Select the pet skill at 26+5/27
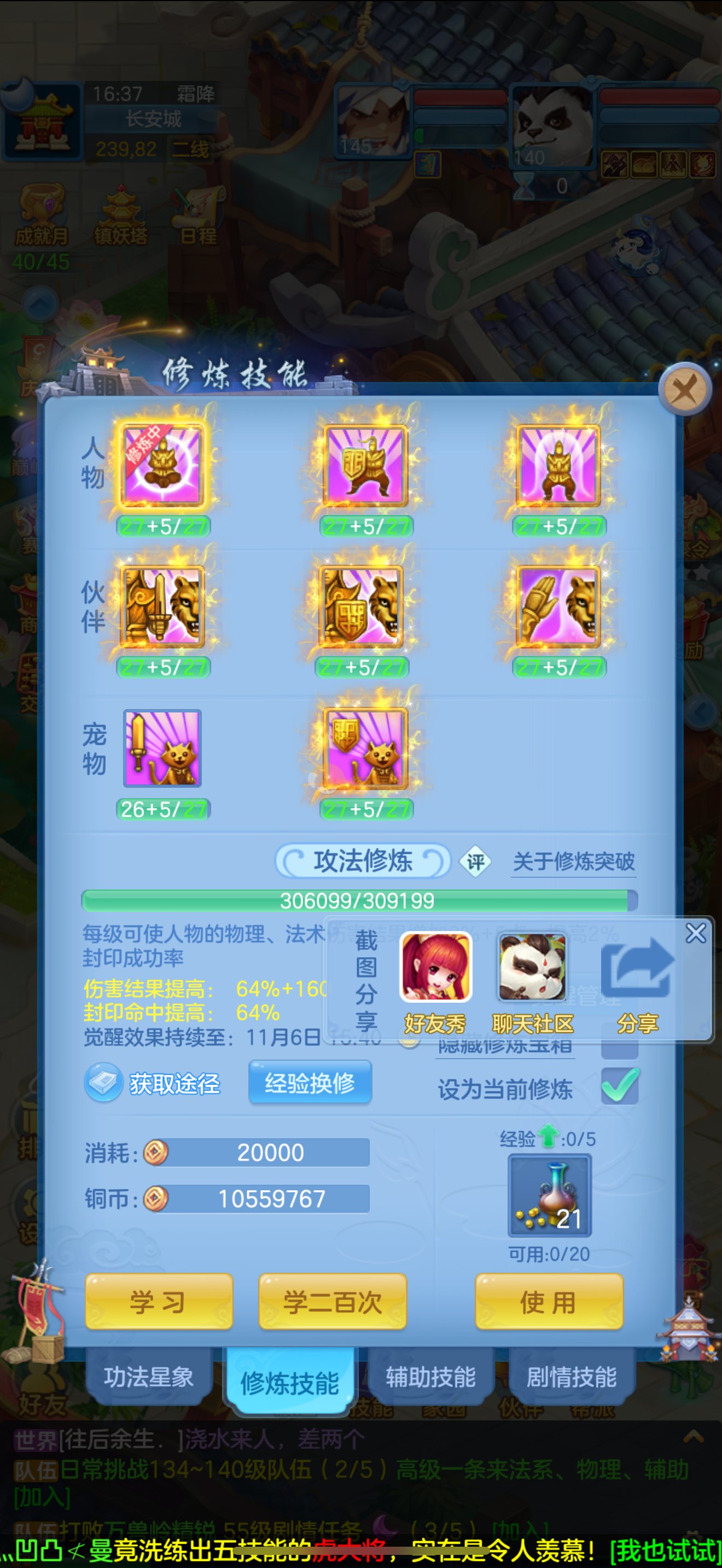Viewport: 722px width, 1568px height. click(x=162, y=748)
